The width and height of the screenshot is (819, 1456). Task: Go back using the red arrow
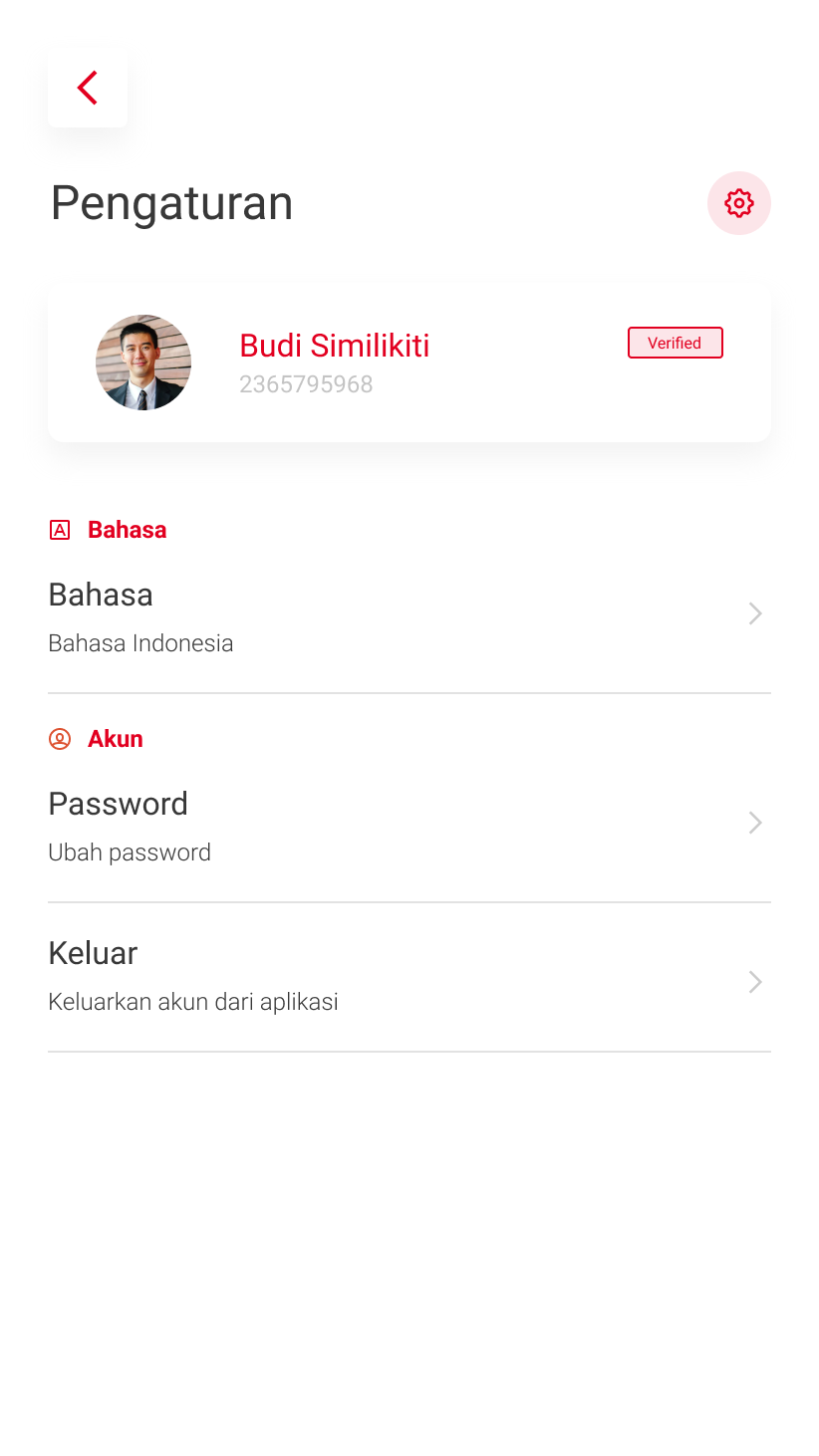(88, 88)
